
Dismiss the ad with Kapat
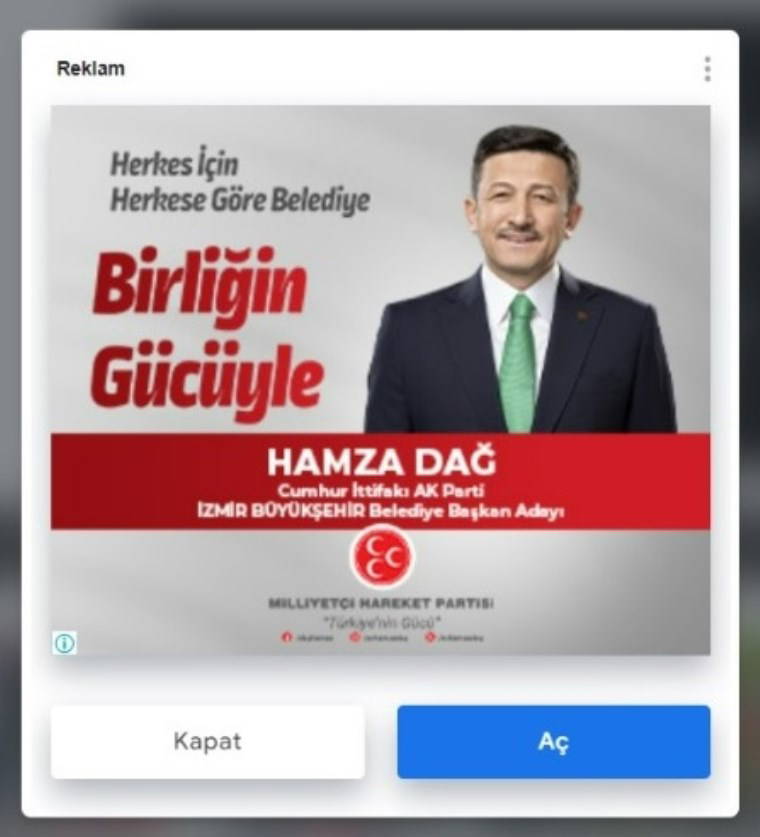point(207,742)
